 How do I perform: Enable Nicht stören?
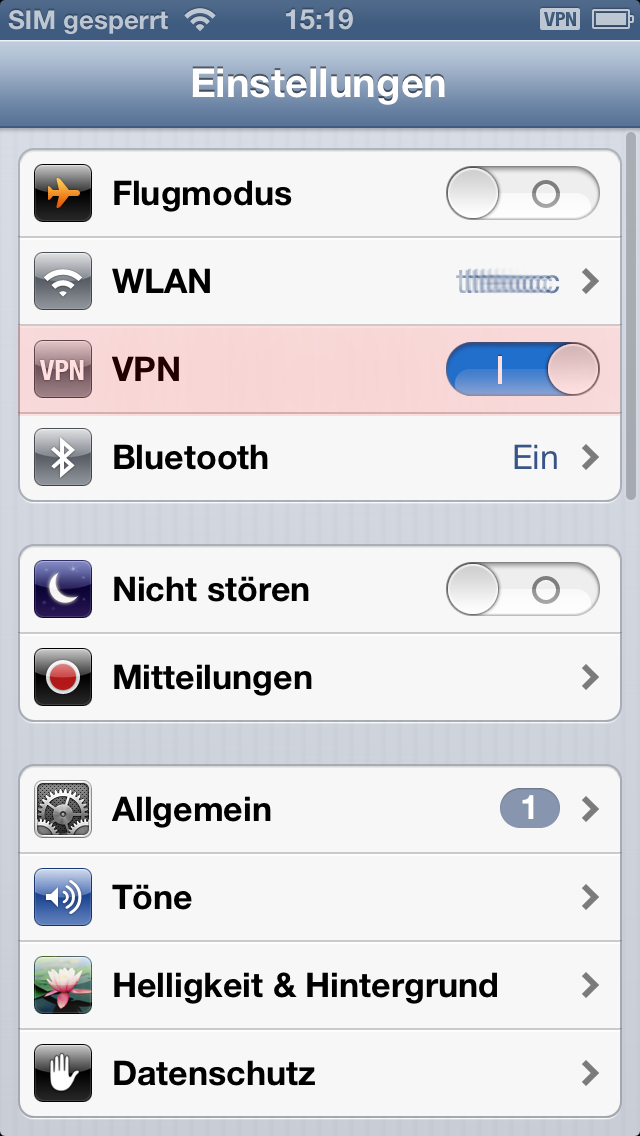point(522,590)
